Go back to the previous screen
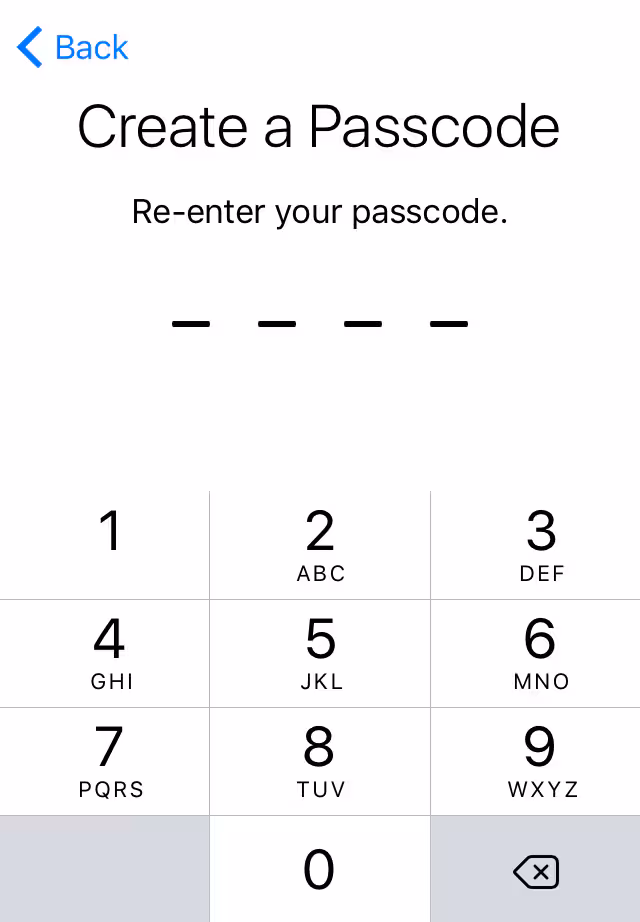 click(x=73, y=47)
